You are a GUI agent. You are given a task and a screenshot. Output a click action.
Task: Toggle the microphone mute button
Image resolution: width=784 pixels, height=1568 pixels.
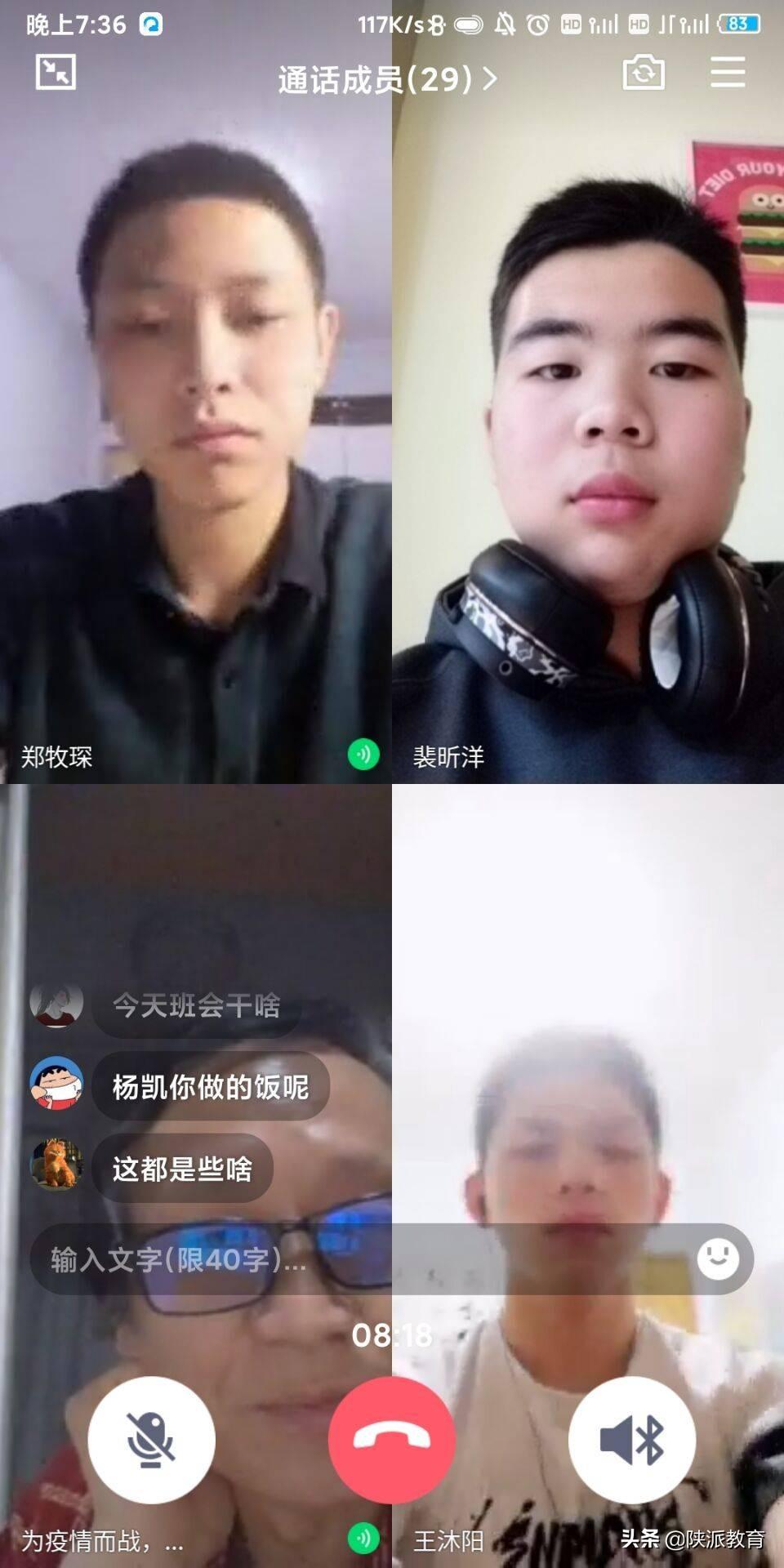pyautogui.click(x=151, y=1440)
